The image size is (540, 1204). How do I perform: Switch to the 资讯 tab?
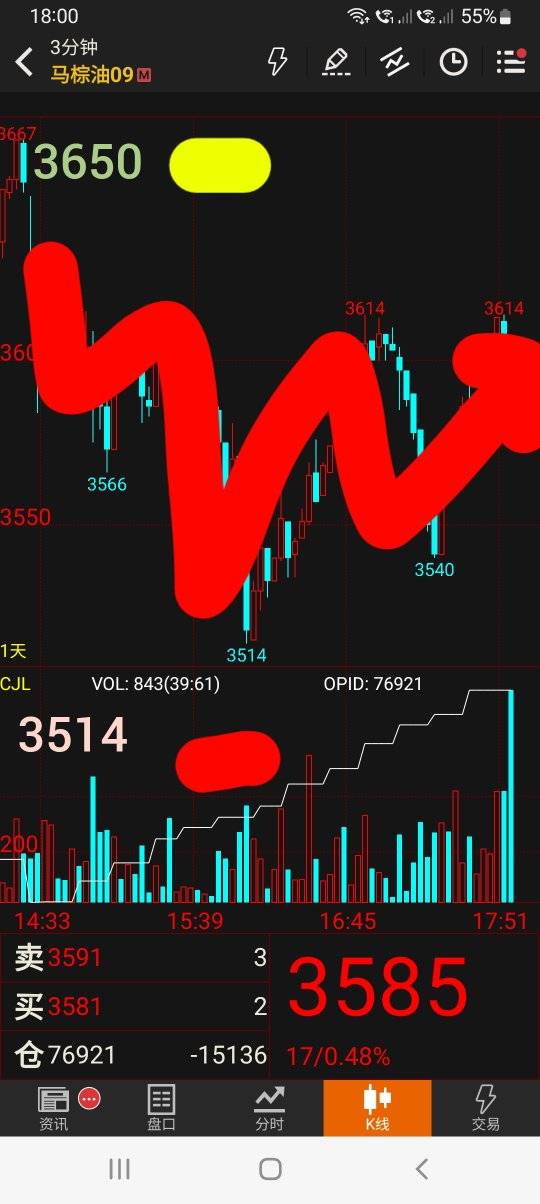tap(54, 1108)
